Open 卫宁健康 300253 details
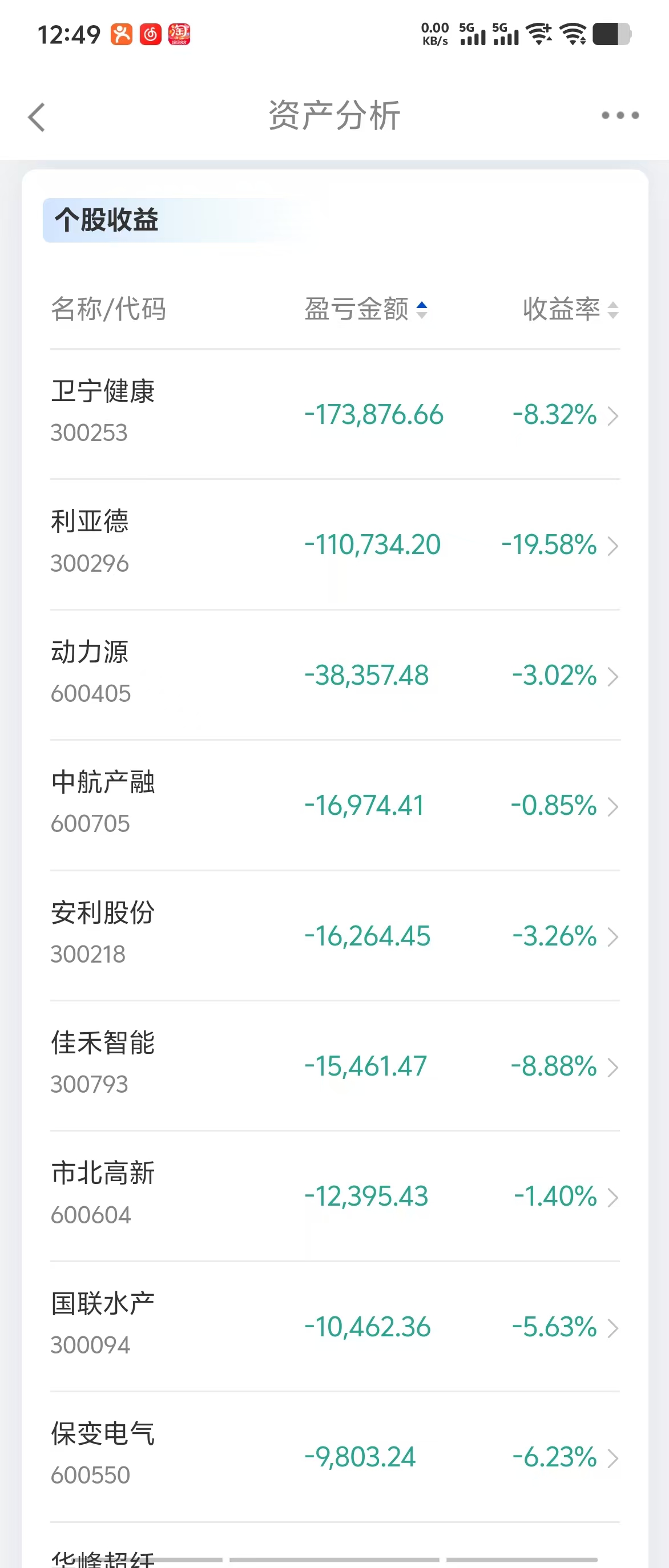 335,414
